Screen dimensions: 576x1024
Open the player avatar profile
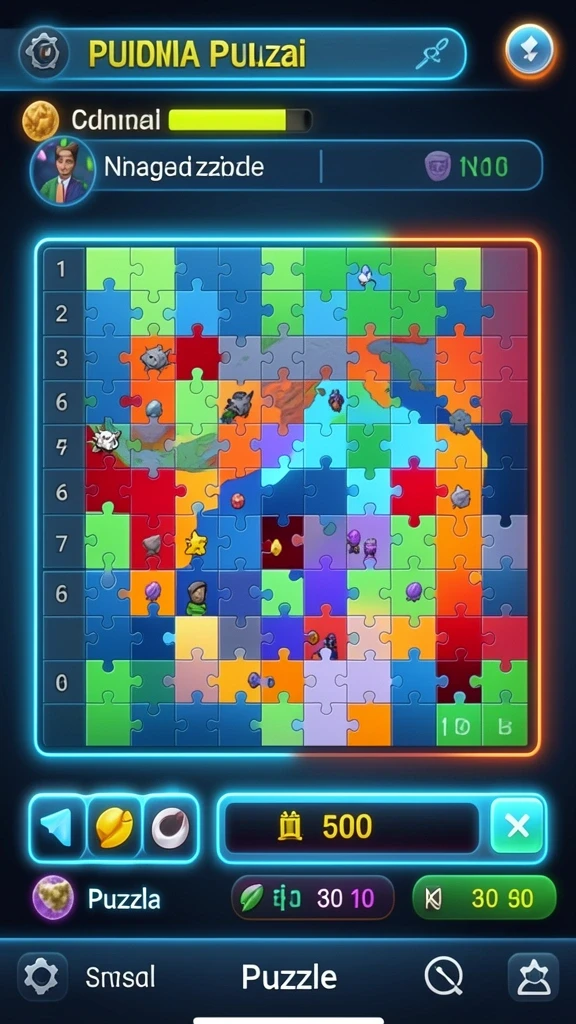click(61, 172)
